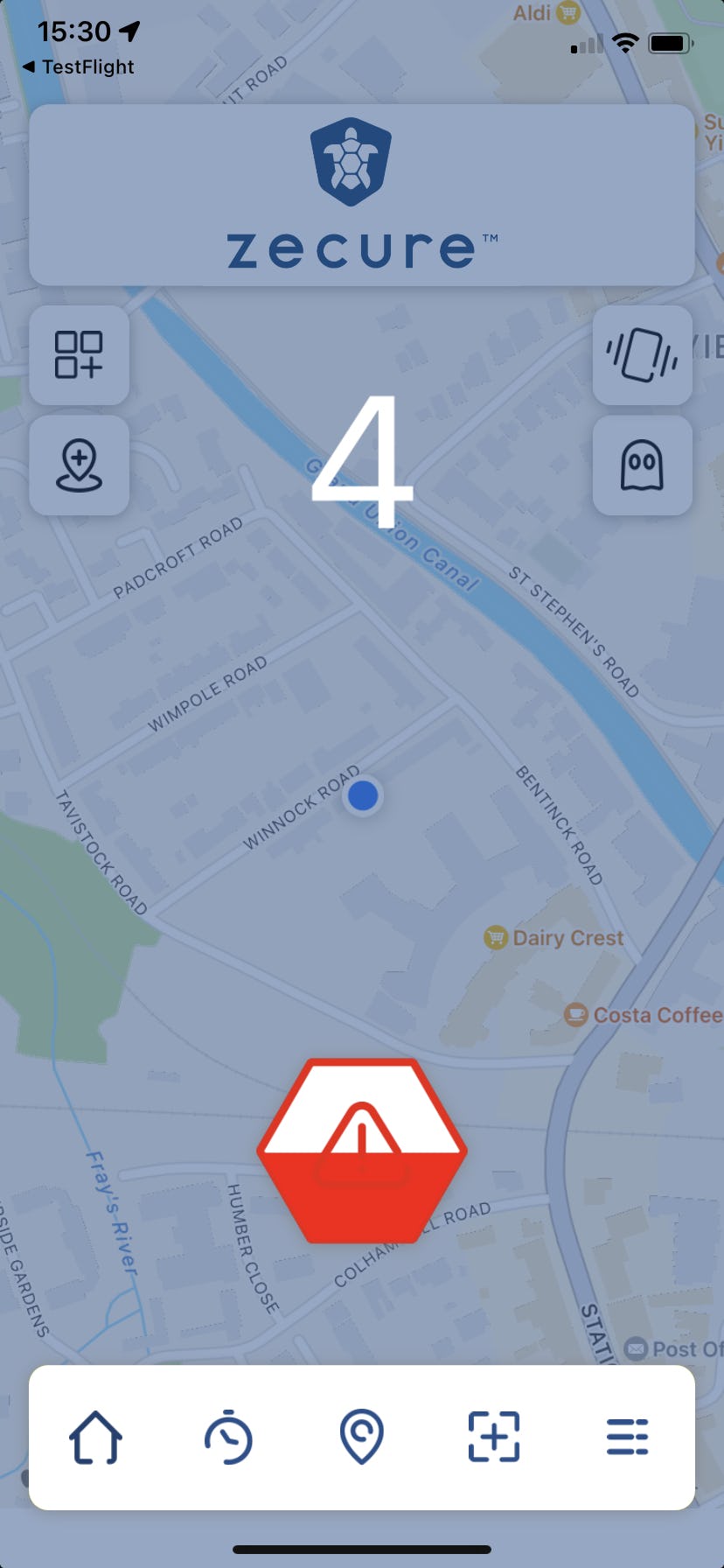
Task: Open the timer tab
Action: point(228,1438)
